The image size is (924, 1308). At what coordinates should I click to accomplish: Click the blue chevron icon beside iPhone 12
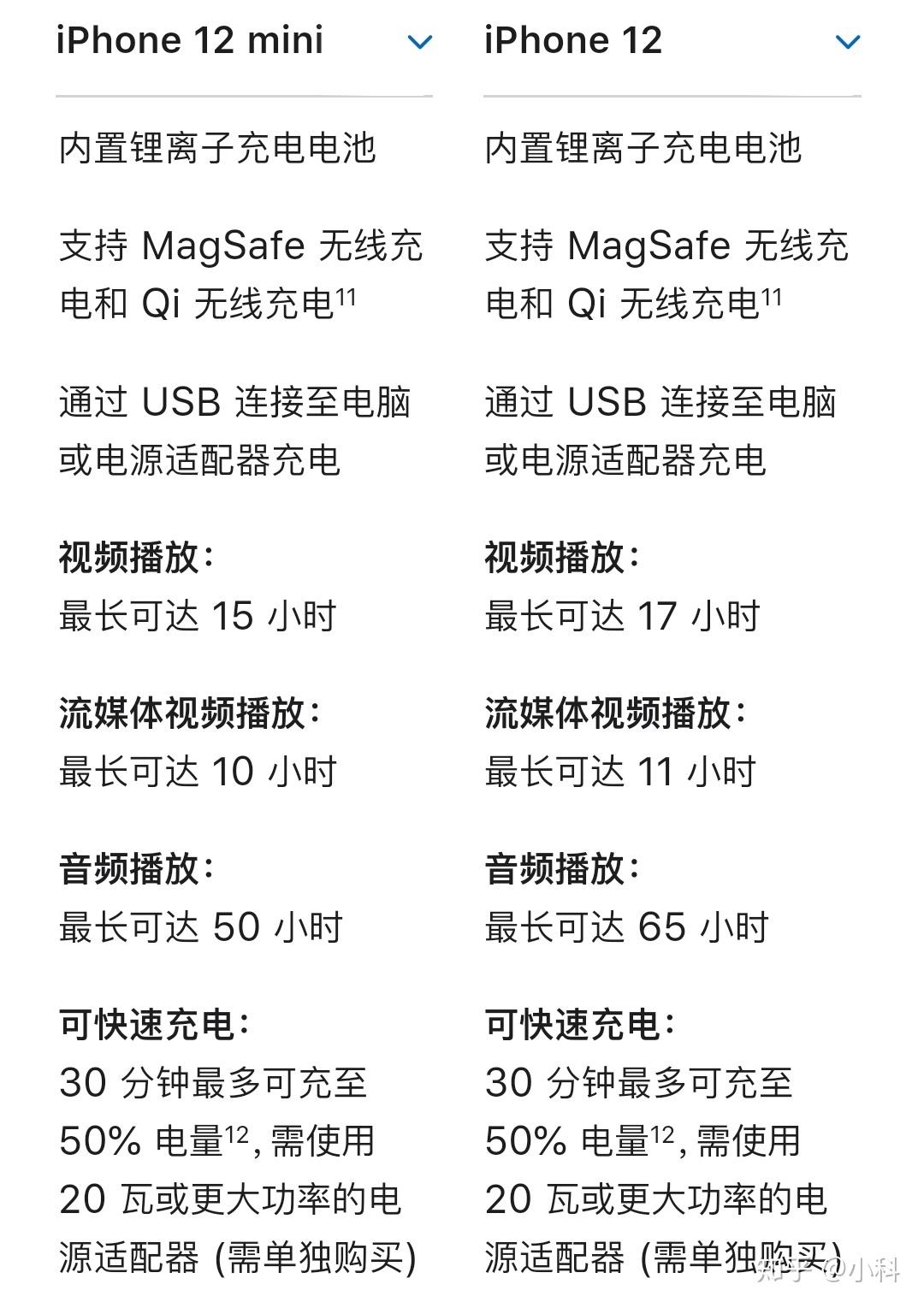click(x=845, y=40)
